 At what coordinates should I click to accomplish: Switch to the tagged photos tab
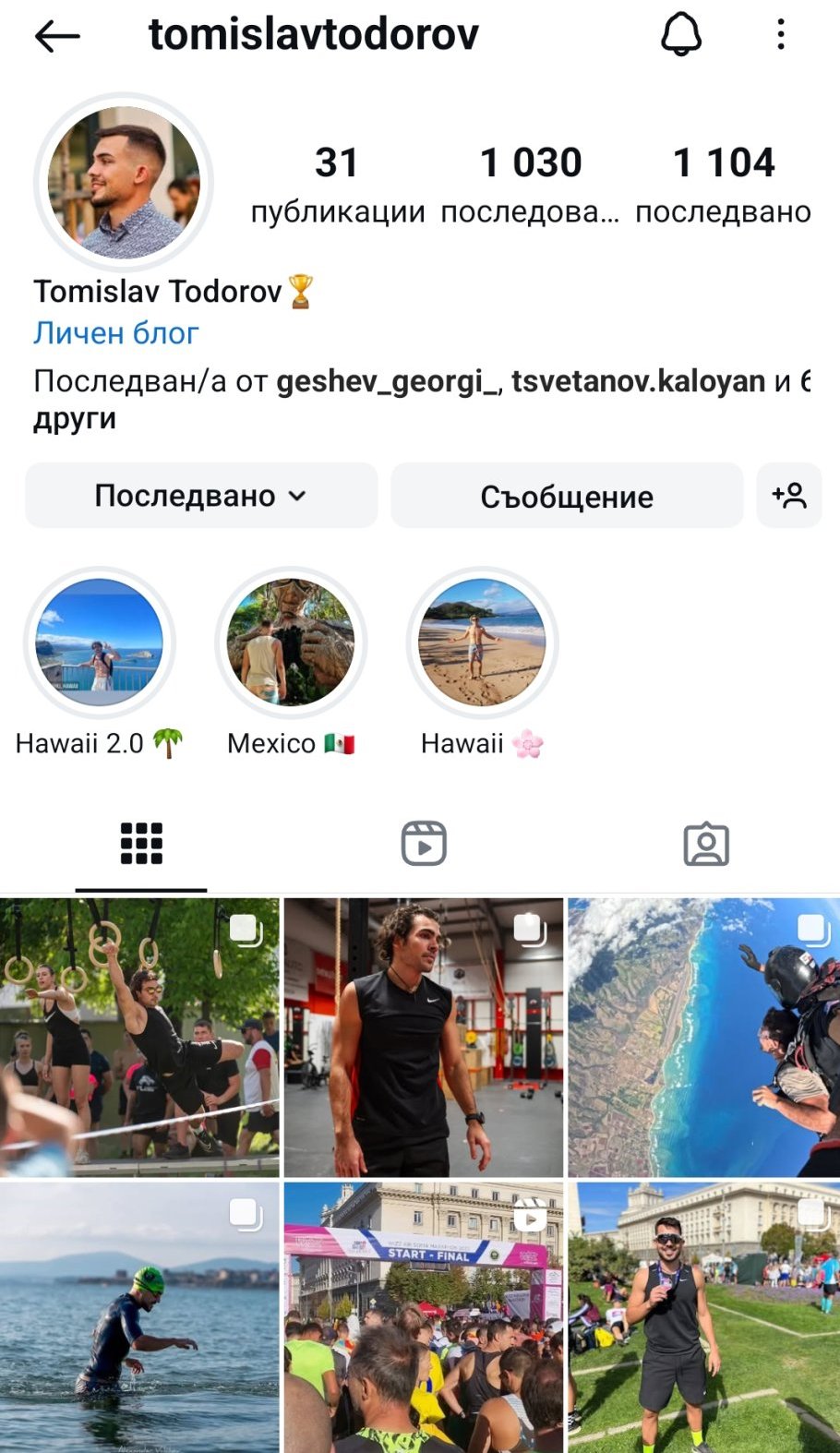(706, 844)
